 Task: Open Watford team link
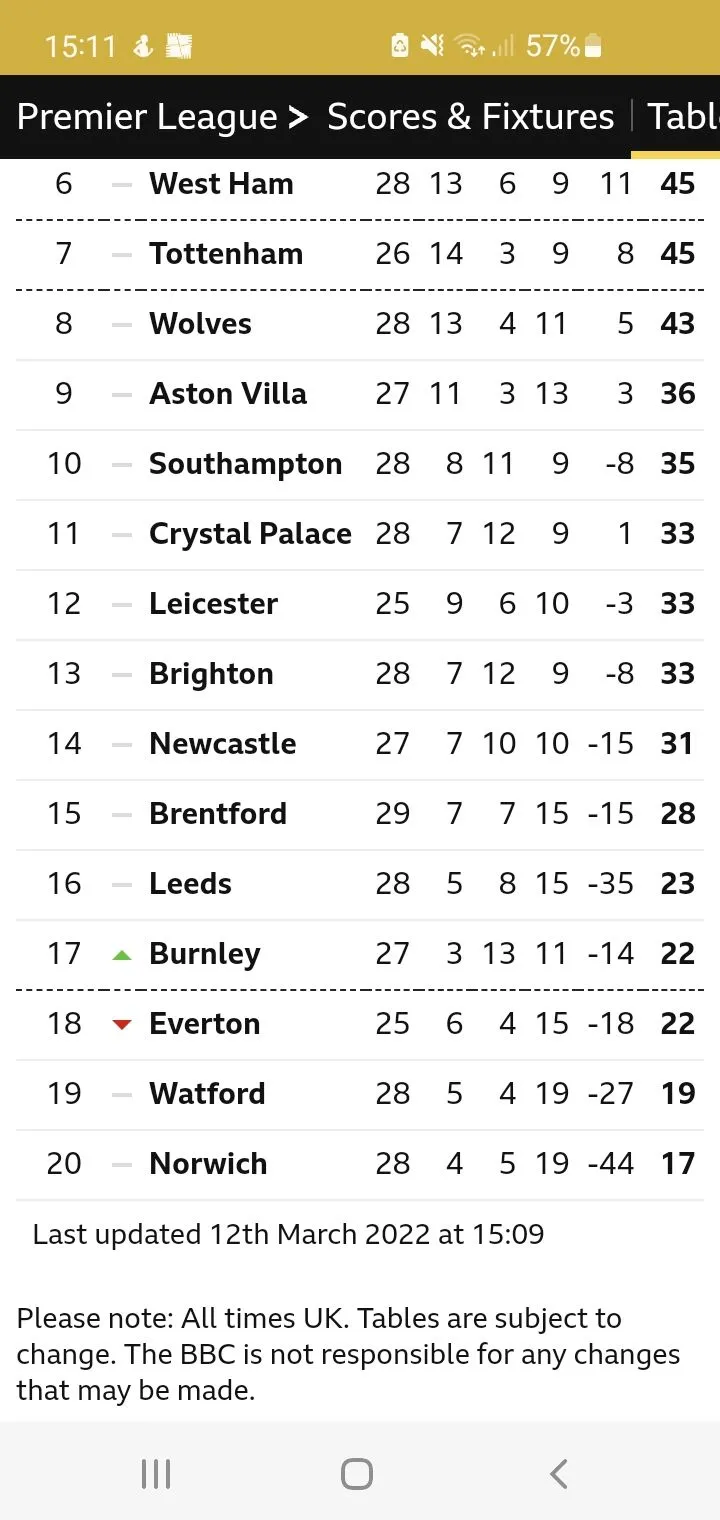tap(207, 1094)
